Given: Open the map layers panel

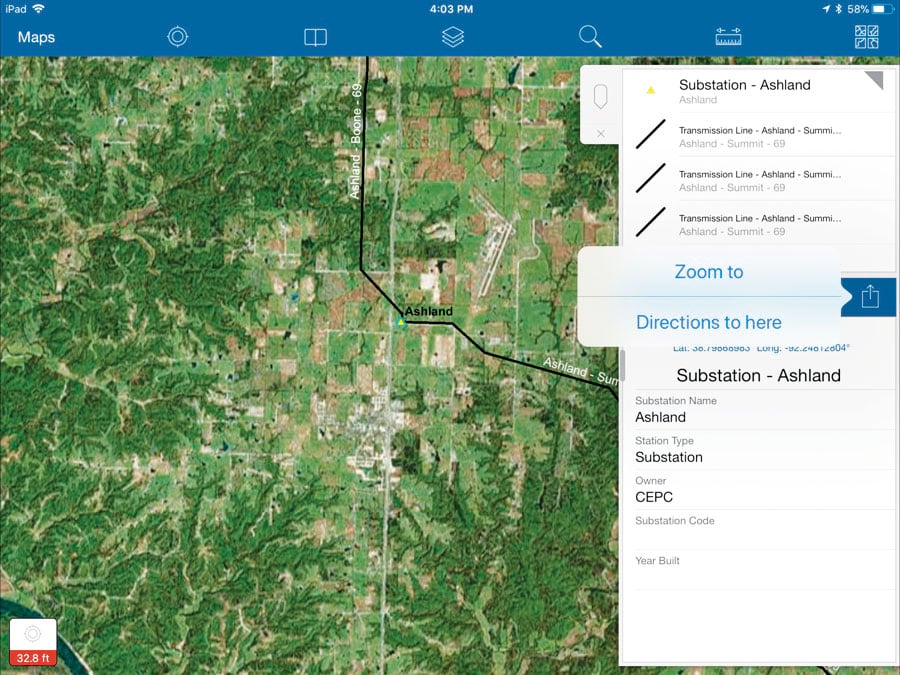Looking at the screenshot, I should click(453, 37).
